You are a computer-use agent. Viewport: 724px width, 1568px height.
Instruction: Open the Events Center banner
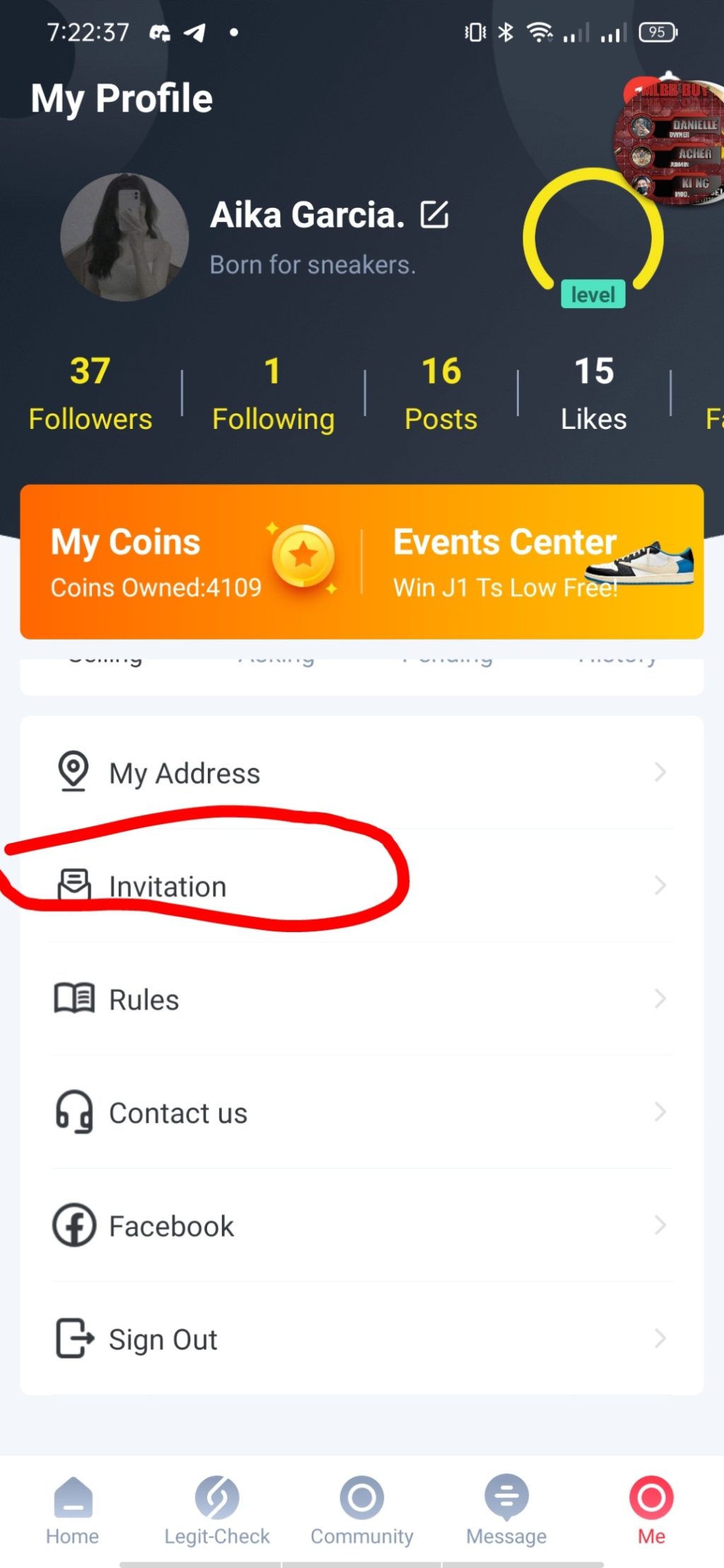tap(534, 562)
